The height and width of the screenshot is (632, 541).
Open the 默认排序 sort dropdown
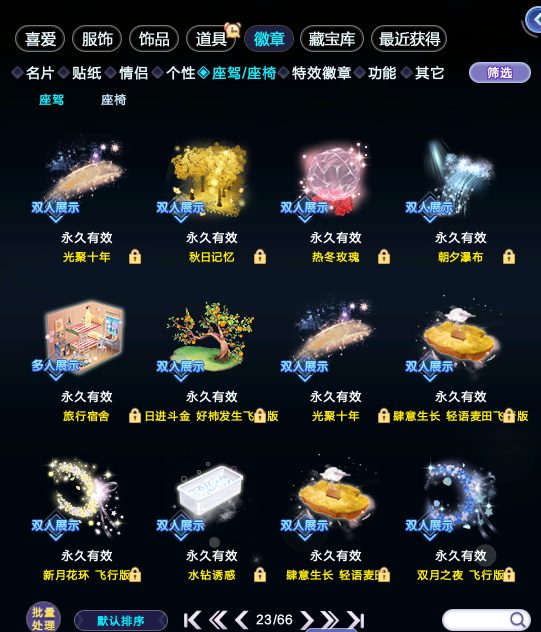click(121, 621)
